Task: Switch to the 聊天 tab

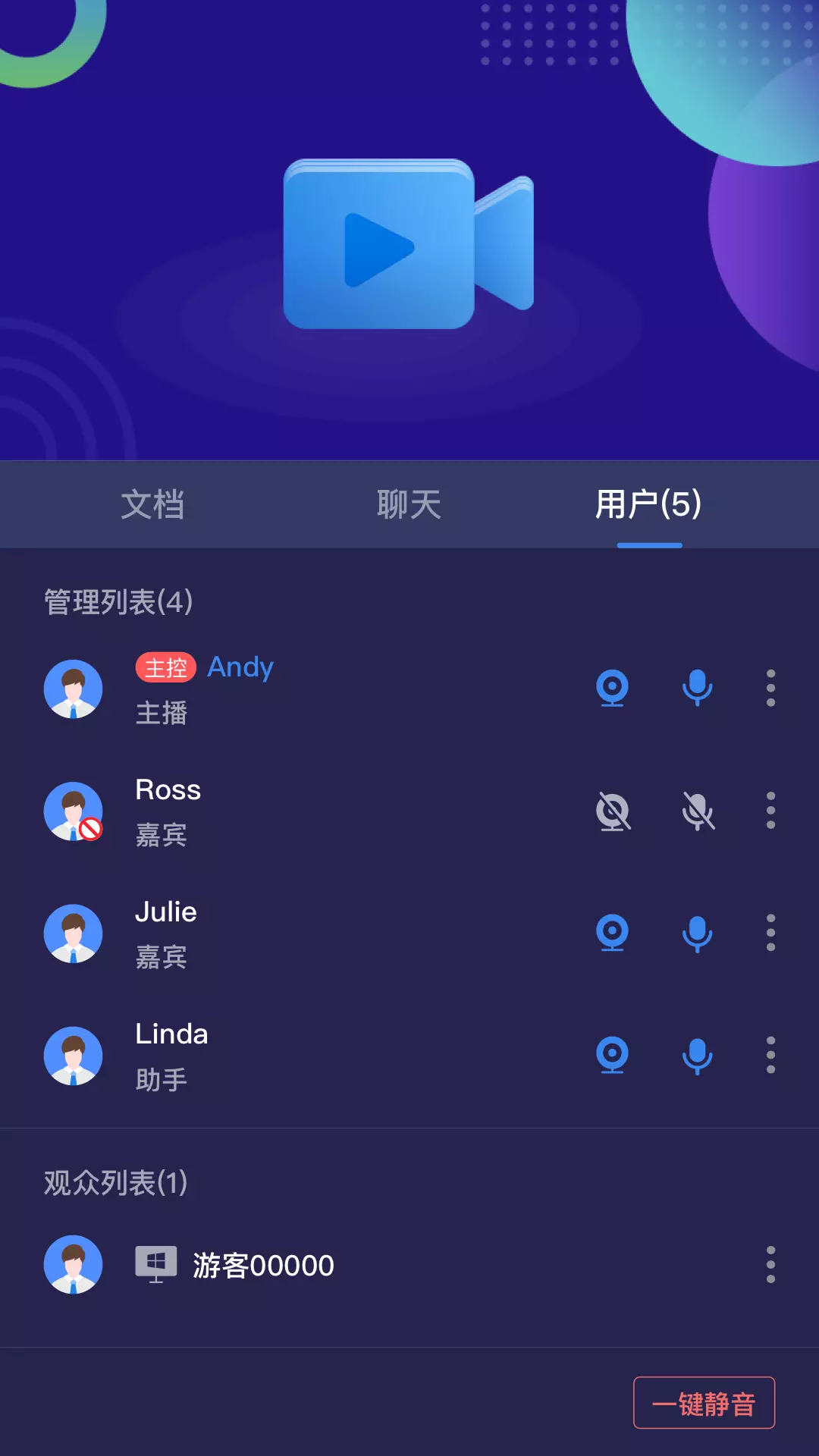Action: (x=409, y=504)
